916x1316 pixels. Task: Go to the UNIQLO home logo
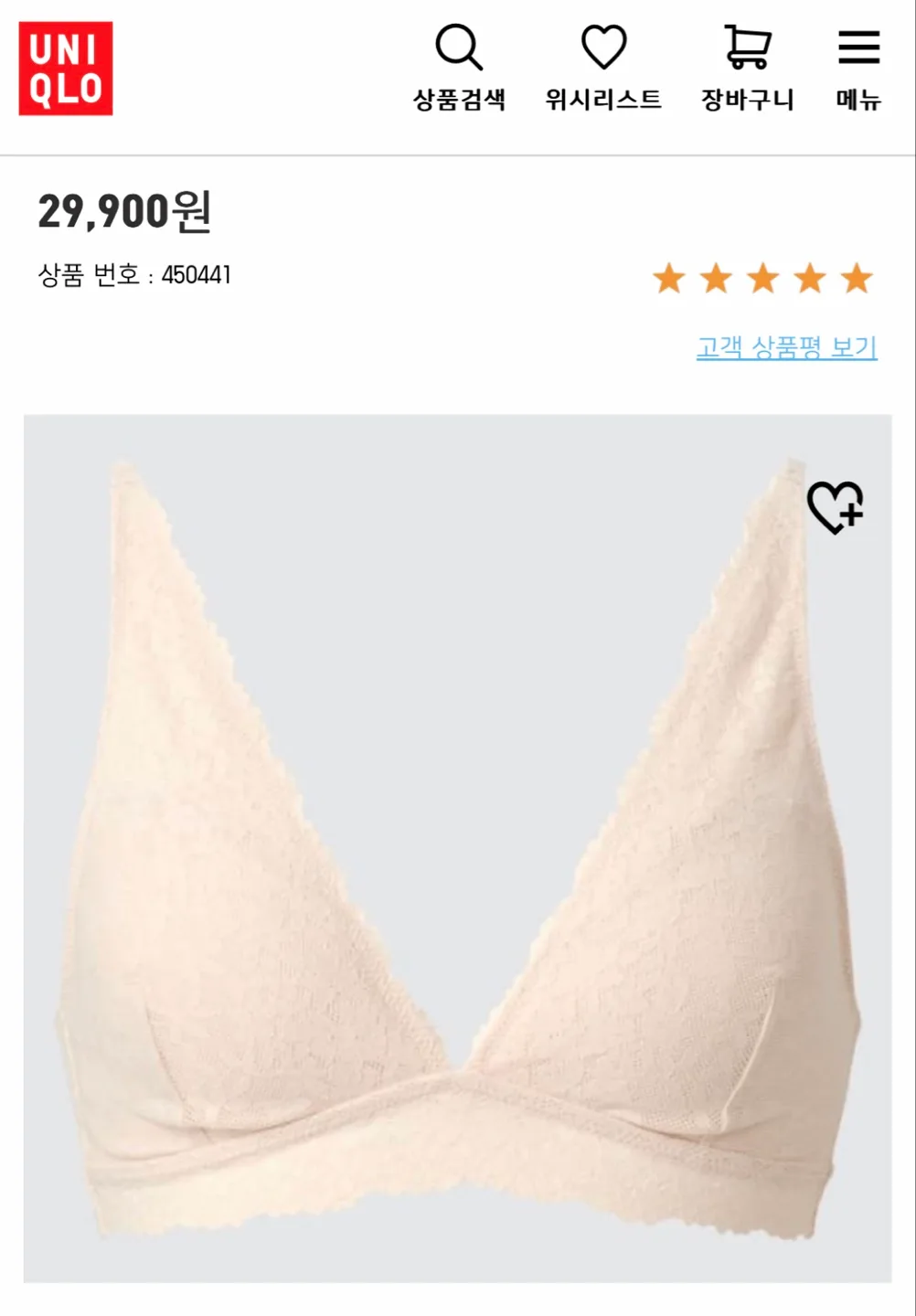point(66,69)
